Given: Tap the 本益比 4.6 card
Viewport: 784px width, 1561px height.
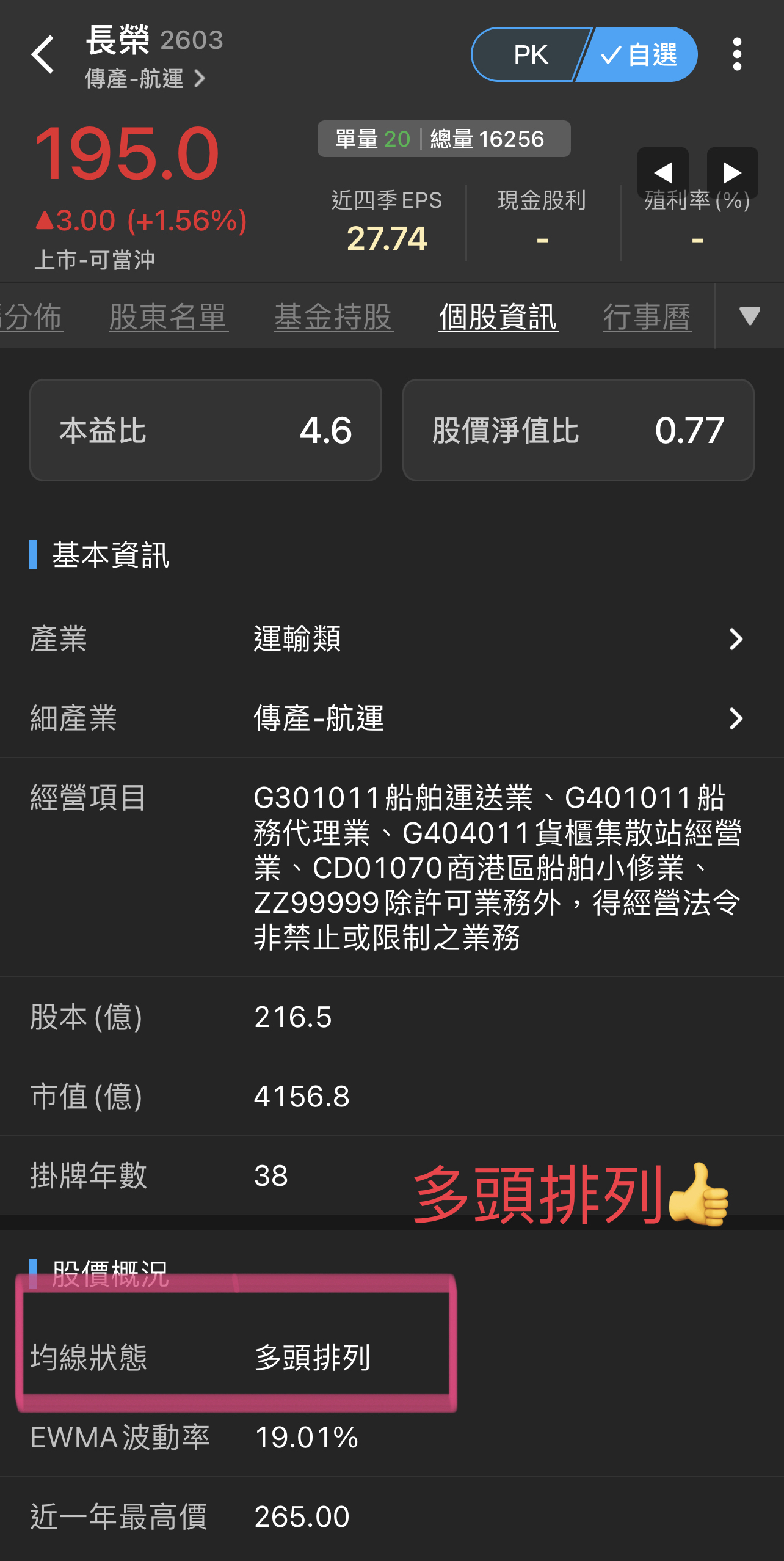Looking at the screenshot, I should point(206,430).
